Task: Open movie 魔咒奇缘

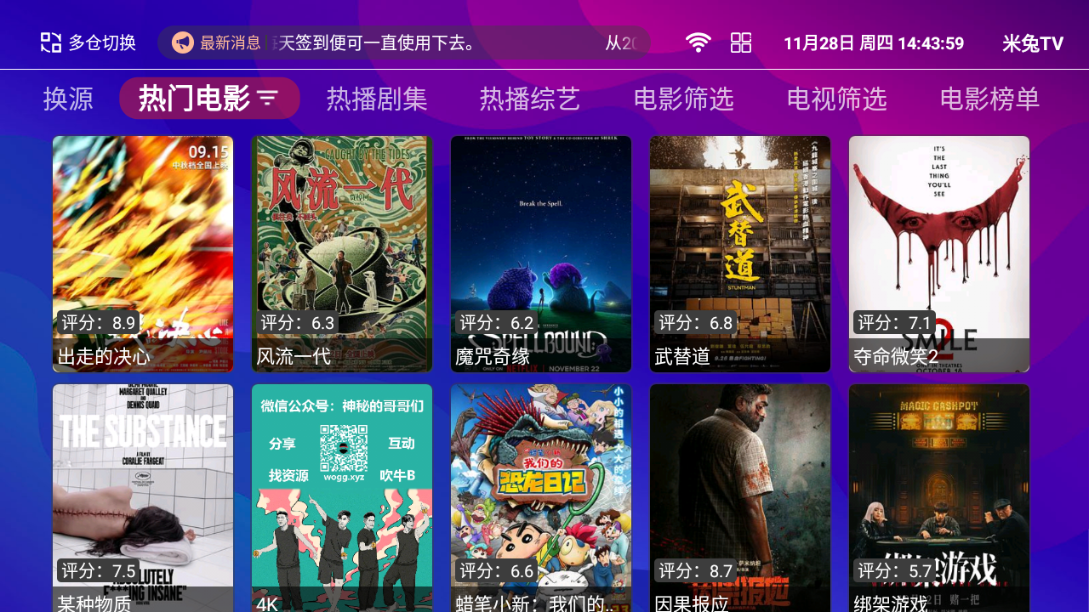Action: [541, 254]
